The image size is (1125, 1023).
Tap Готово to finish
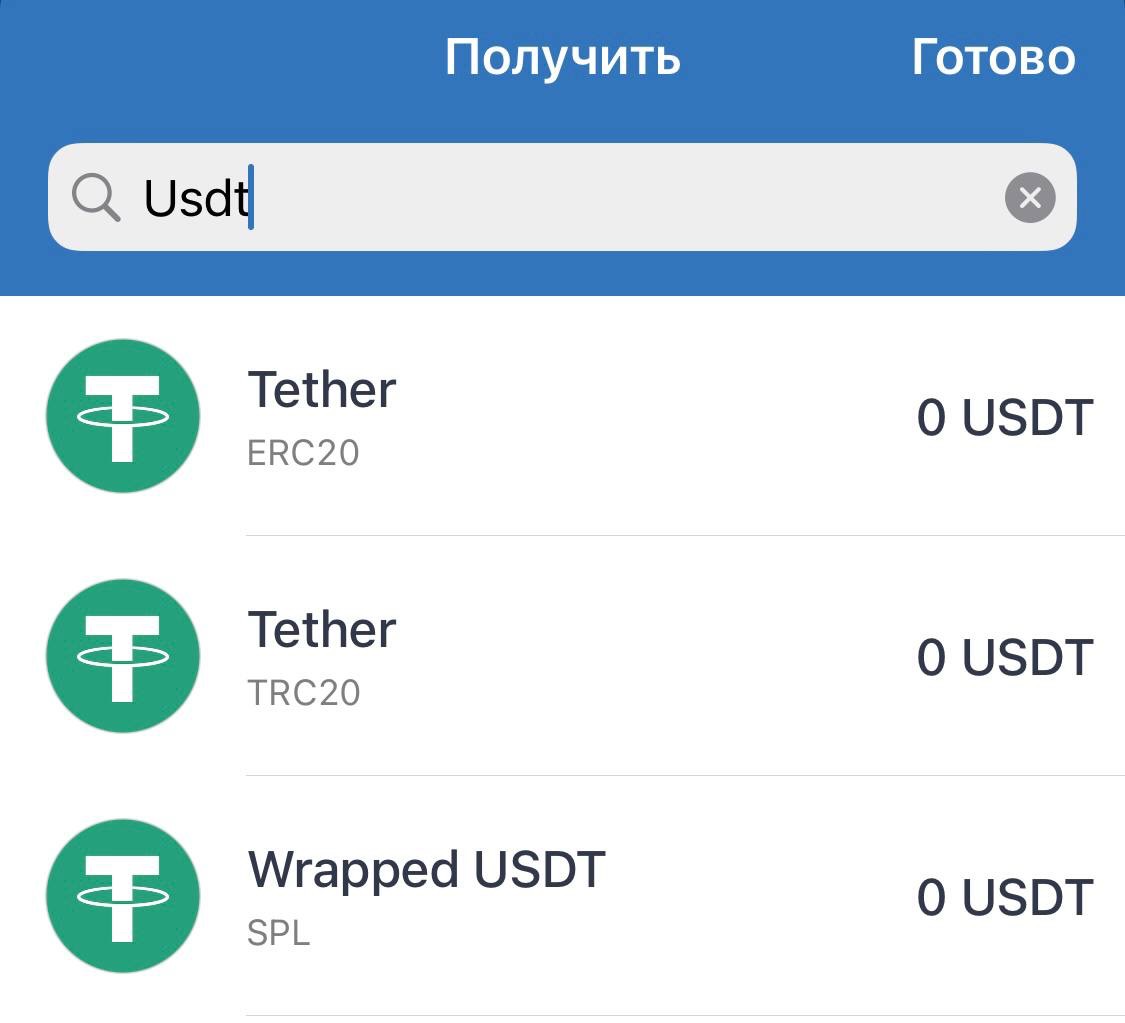pos(992,57)
